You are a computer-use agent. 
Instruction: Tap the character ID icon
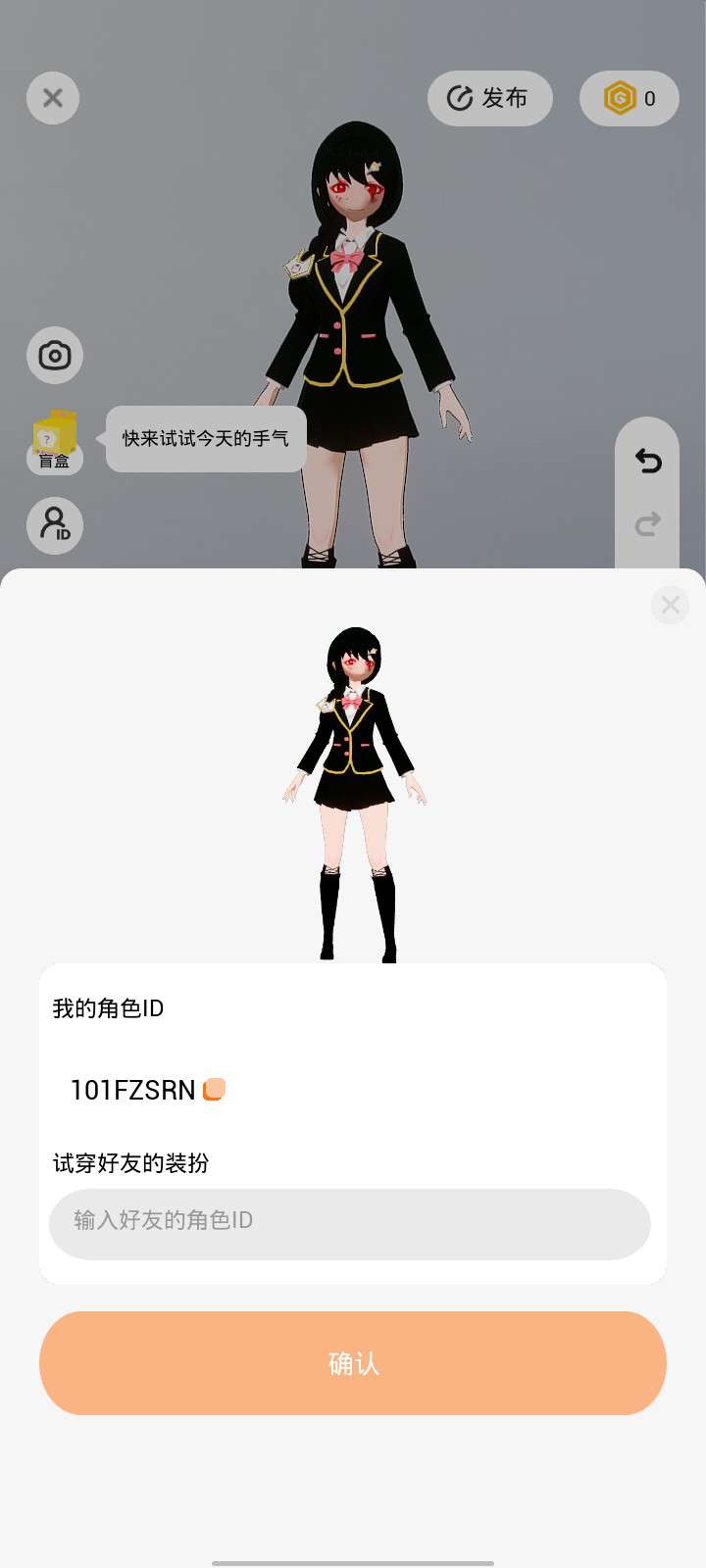pos(55,525)
